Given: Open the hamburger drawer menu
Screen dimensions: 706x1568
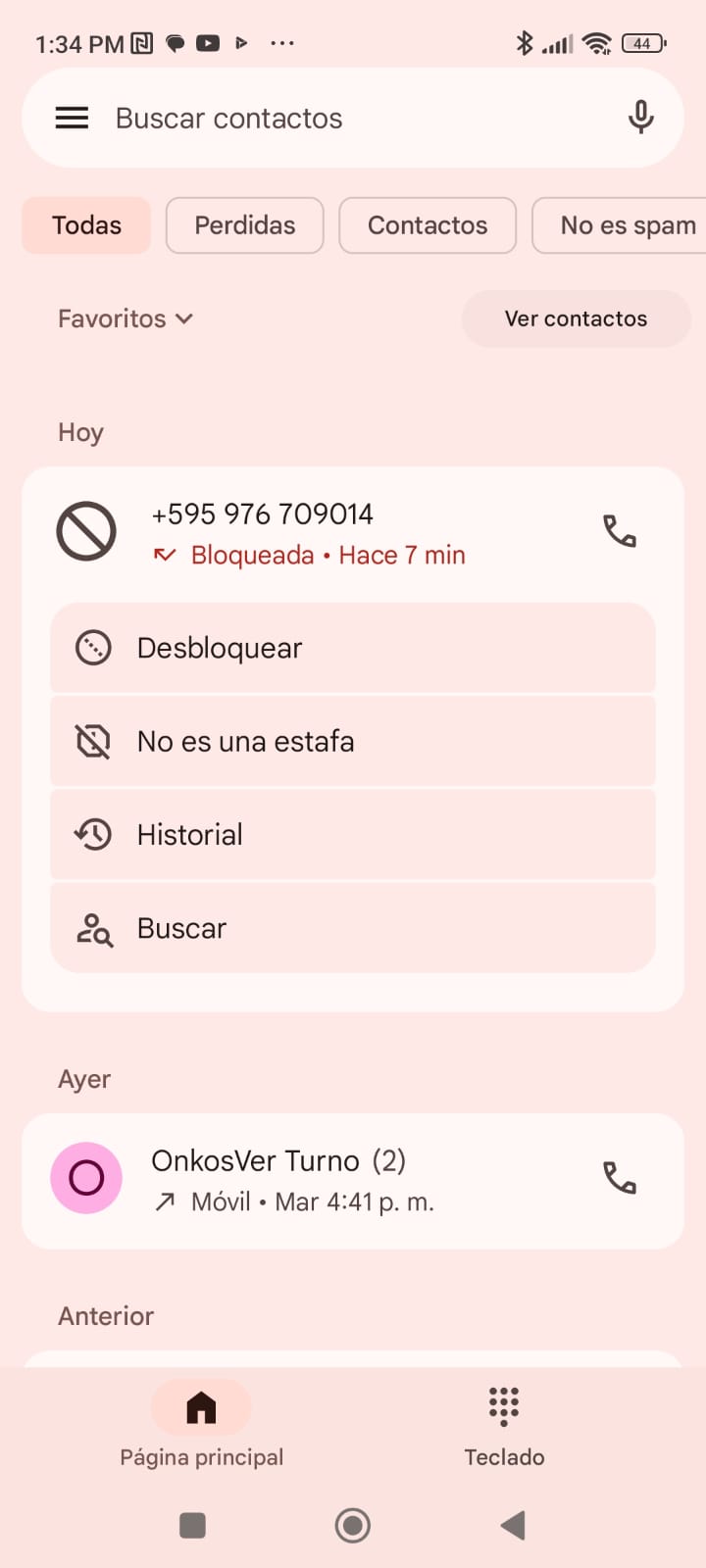Looking at the screenshot, I should tap(72, 119).
